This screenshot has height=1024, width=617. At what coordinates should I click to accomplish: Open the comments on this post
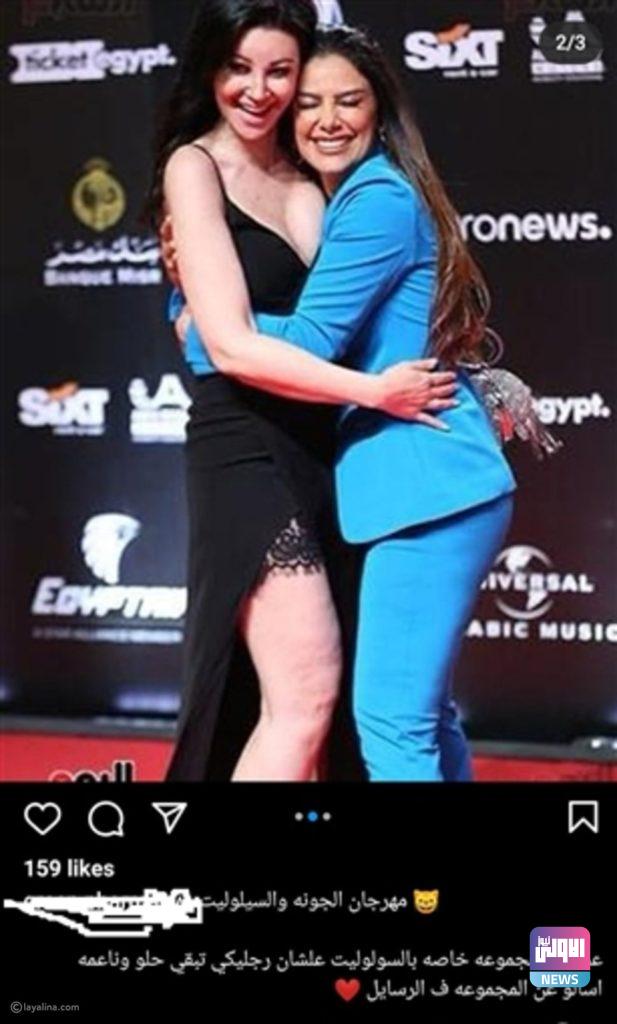(x=105, y=819)
